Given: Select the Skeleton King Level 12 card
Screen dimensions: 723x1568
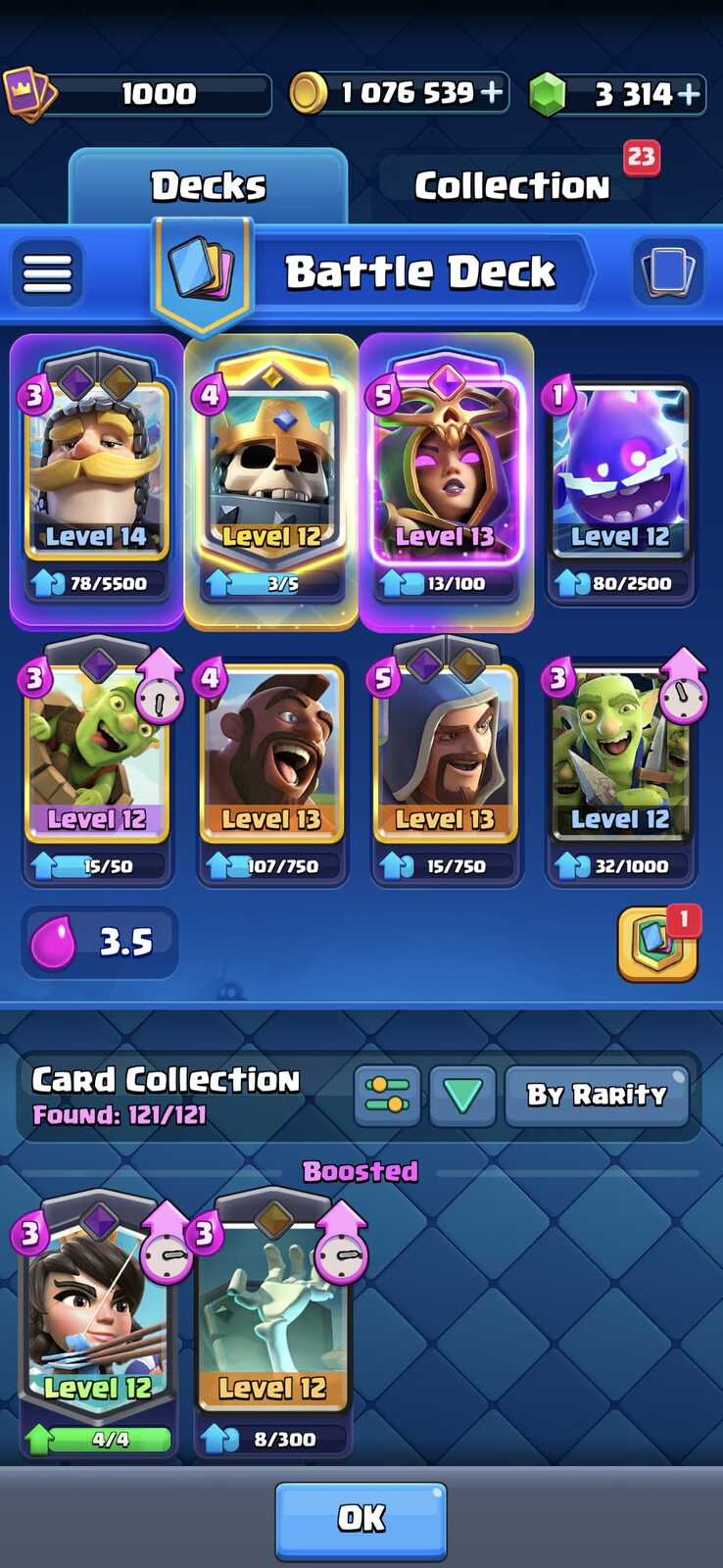Looking at the screenshot, I should coord(271,480).
